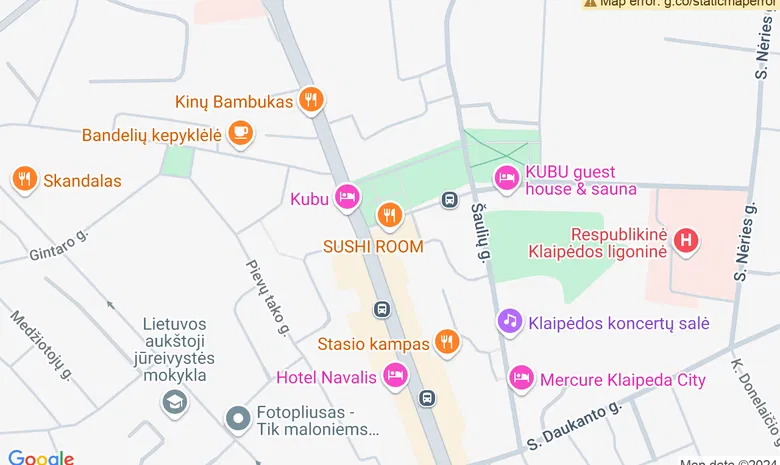The height and width of the screenshot is (465, 780).
Task: Tap the Skandalas restaurant pin
Action: [x=25, y=180]
